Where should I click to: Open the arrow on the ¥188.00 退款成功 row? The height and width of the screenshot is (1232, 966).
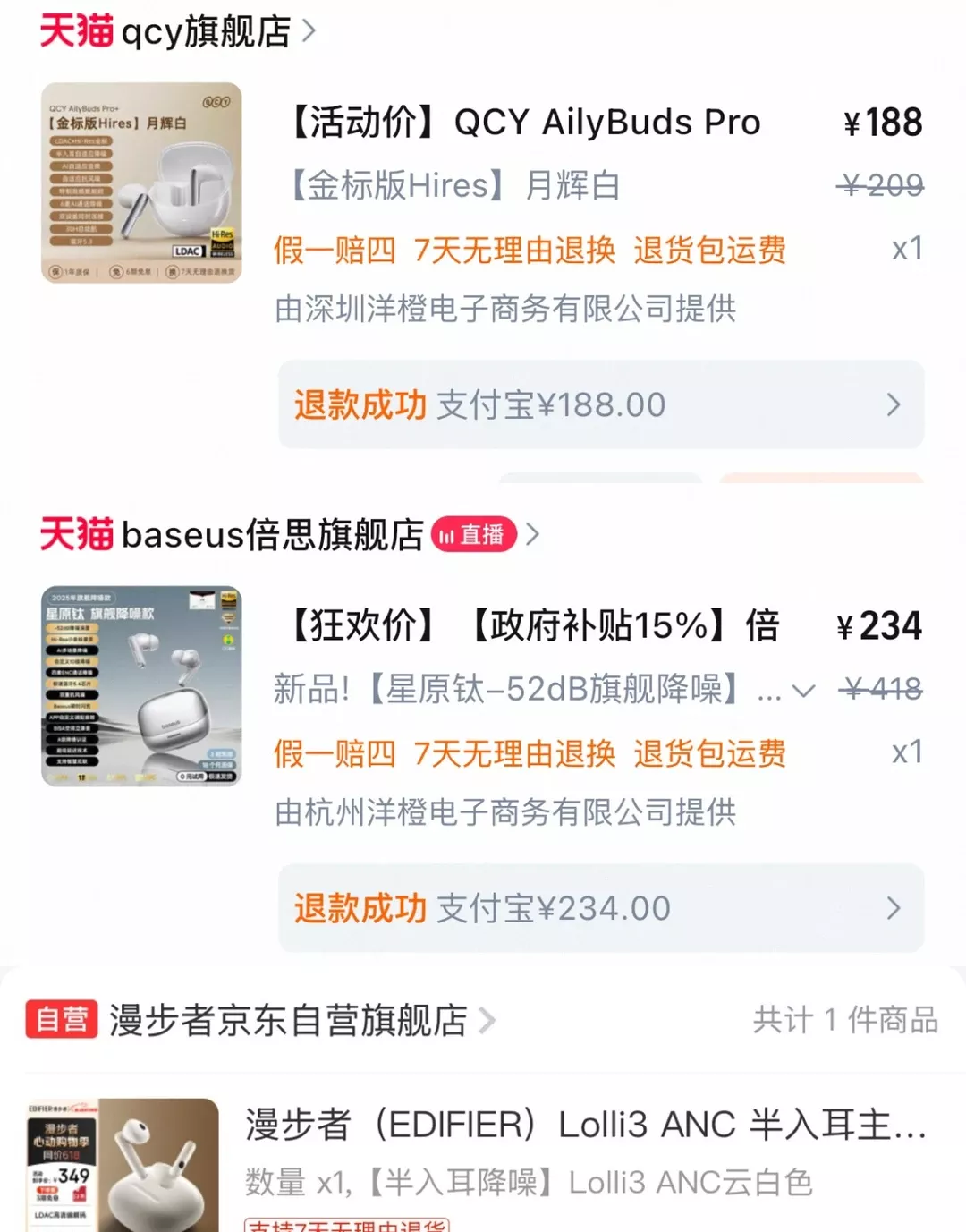tap(894, 405)
